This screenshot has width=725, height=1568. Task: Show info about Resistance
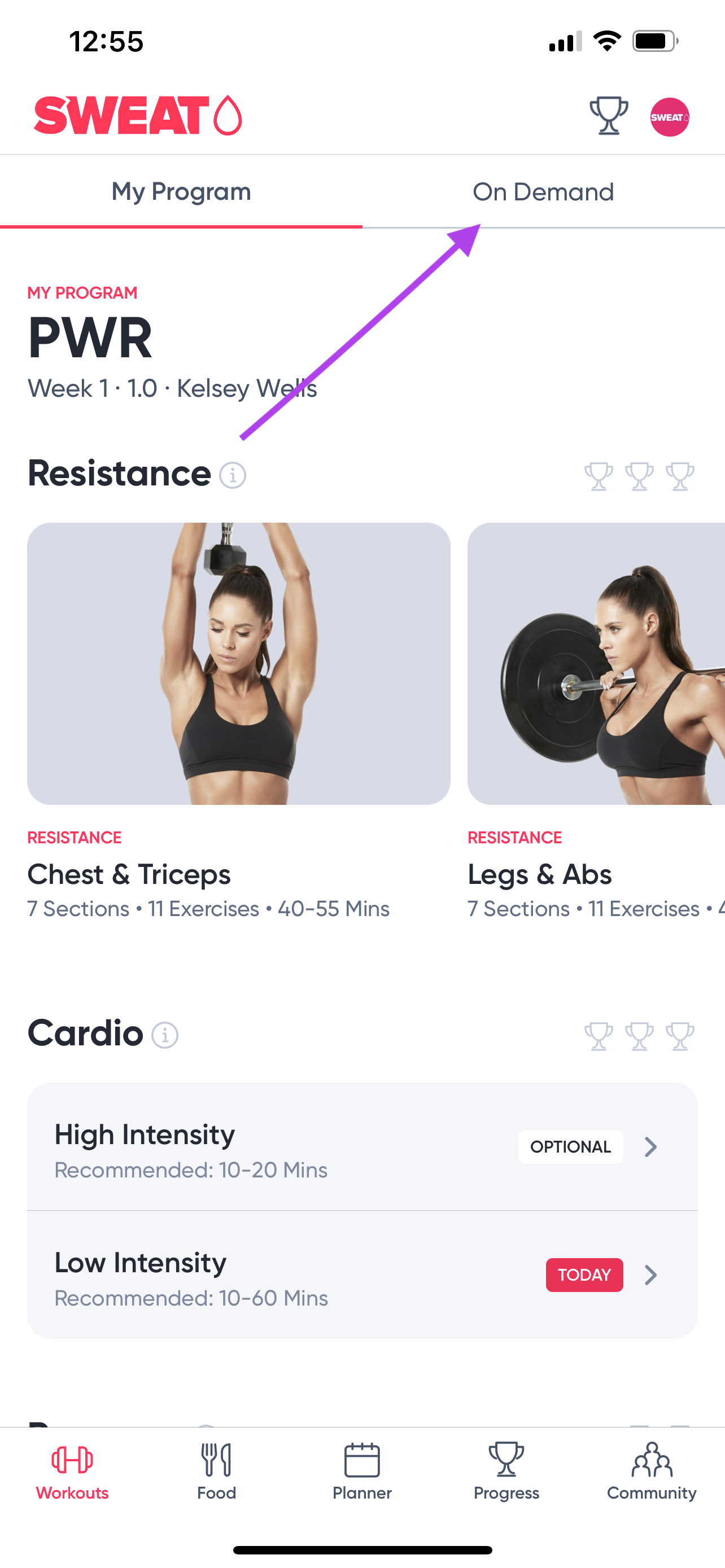pos(233,475)
